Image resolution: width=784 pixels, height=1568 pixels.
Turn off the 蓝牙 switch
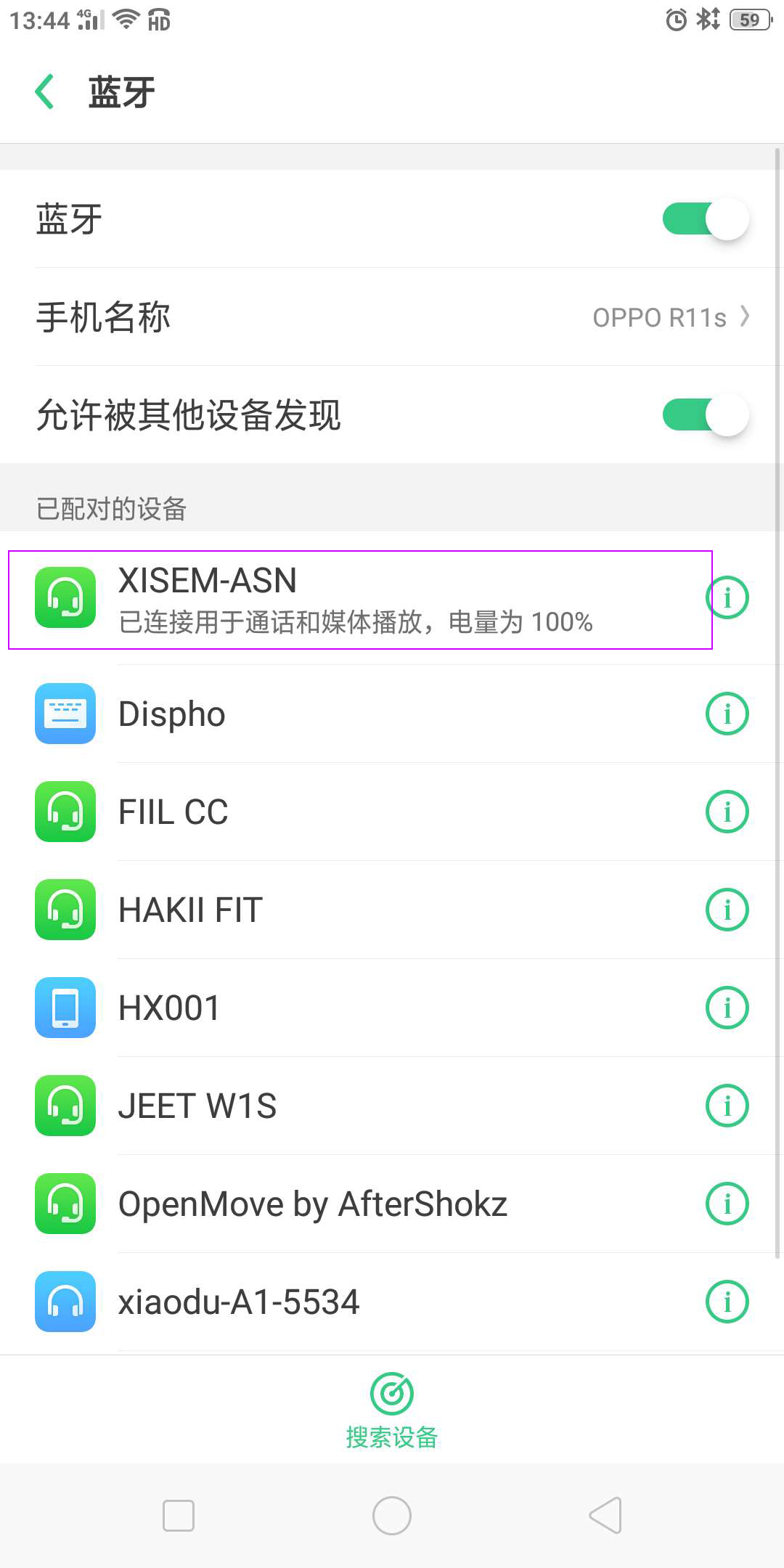pos(705,219)
